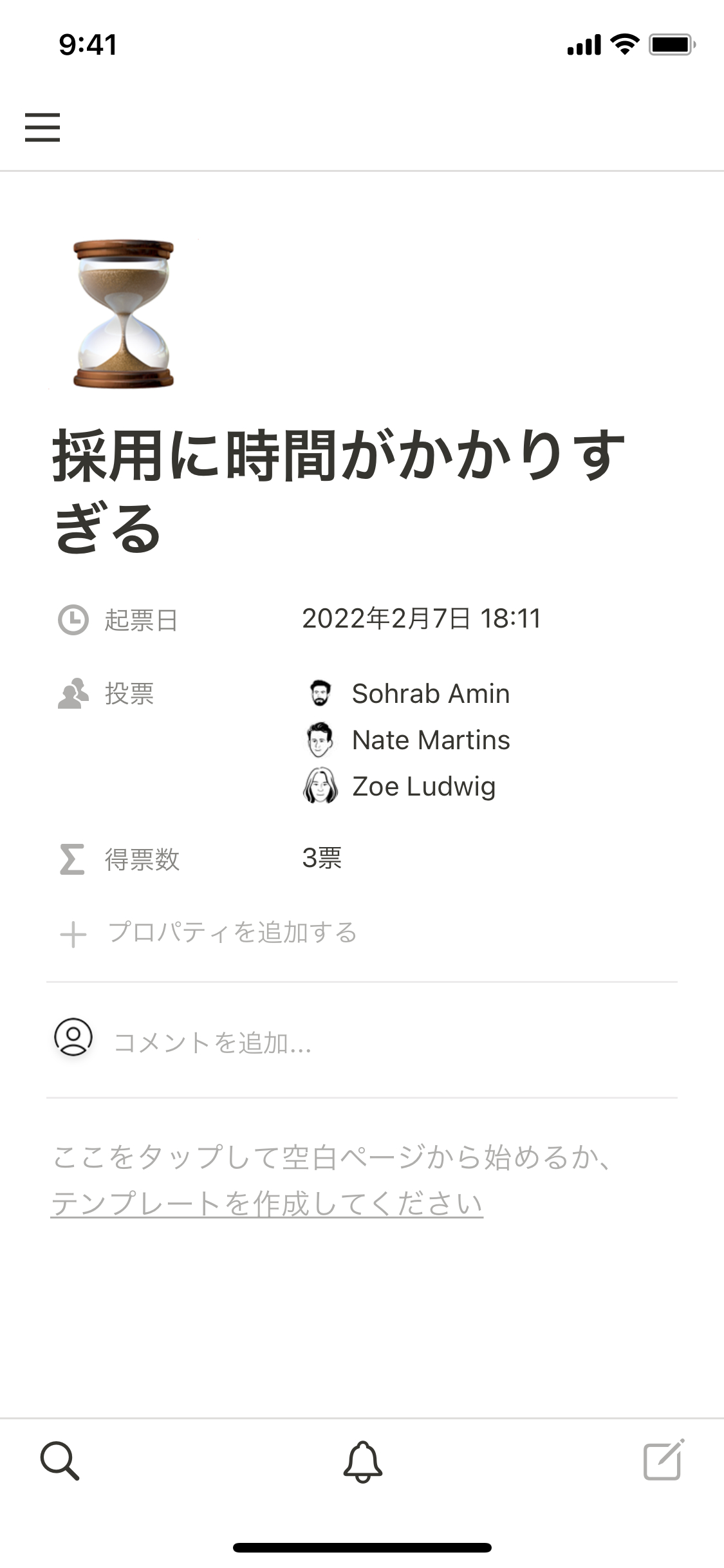The width and height of the screenshot is (724, 1568).
Task: Open the 起票日 date property
Action: click(421, 619)
